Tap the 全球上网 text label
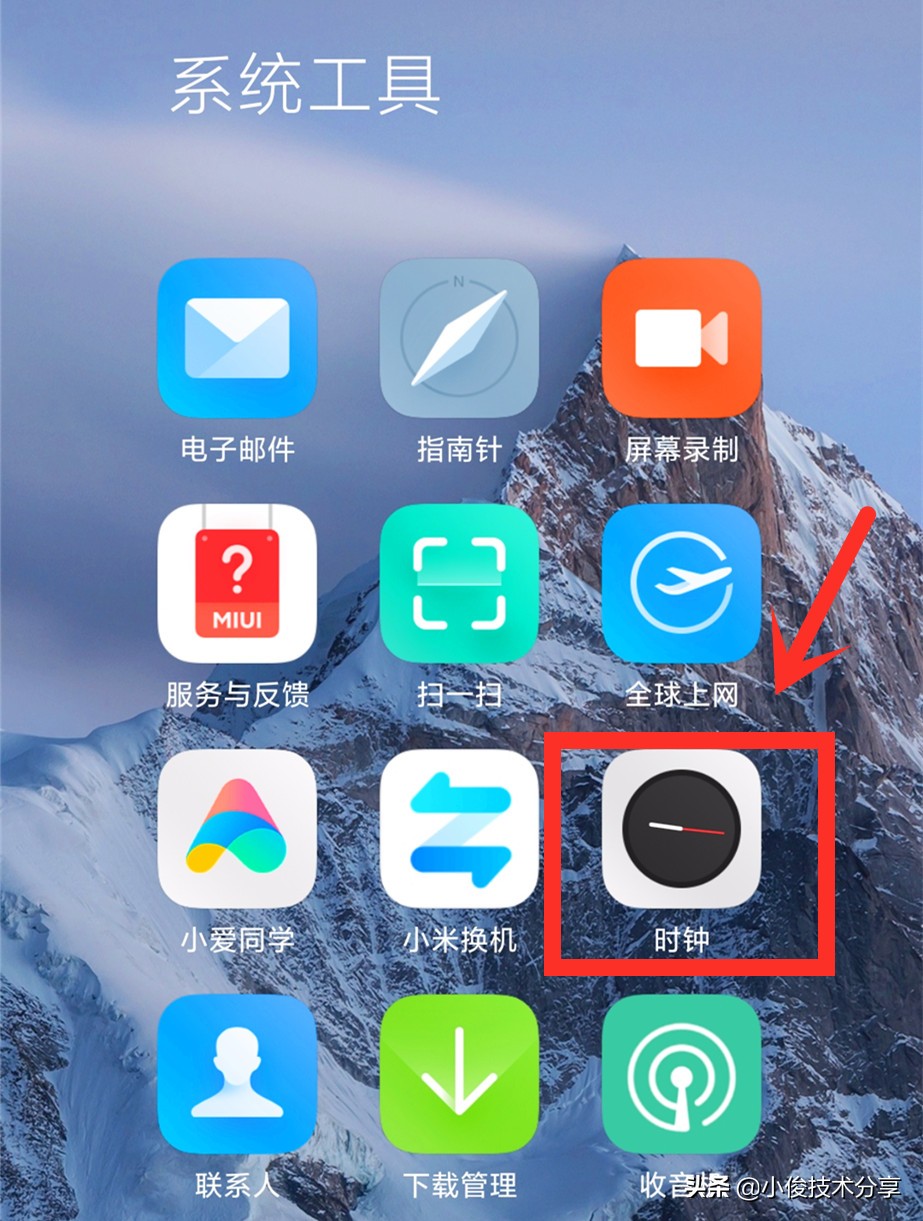 (681, 698)
